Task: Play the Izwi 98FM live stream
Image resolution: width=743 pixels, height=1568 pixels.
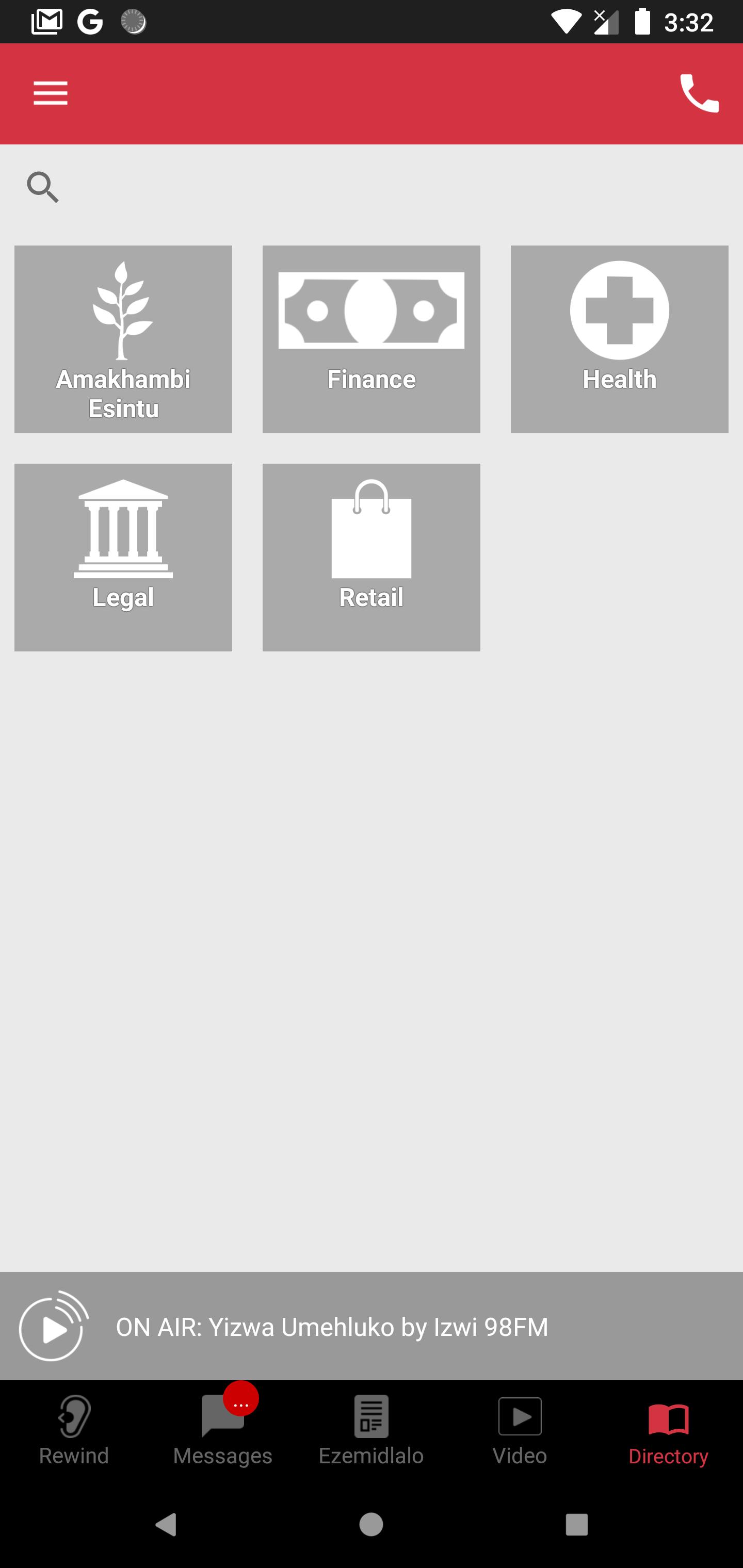Action: coord(54,1326)
